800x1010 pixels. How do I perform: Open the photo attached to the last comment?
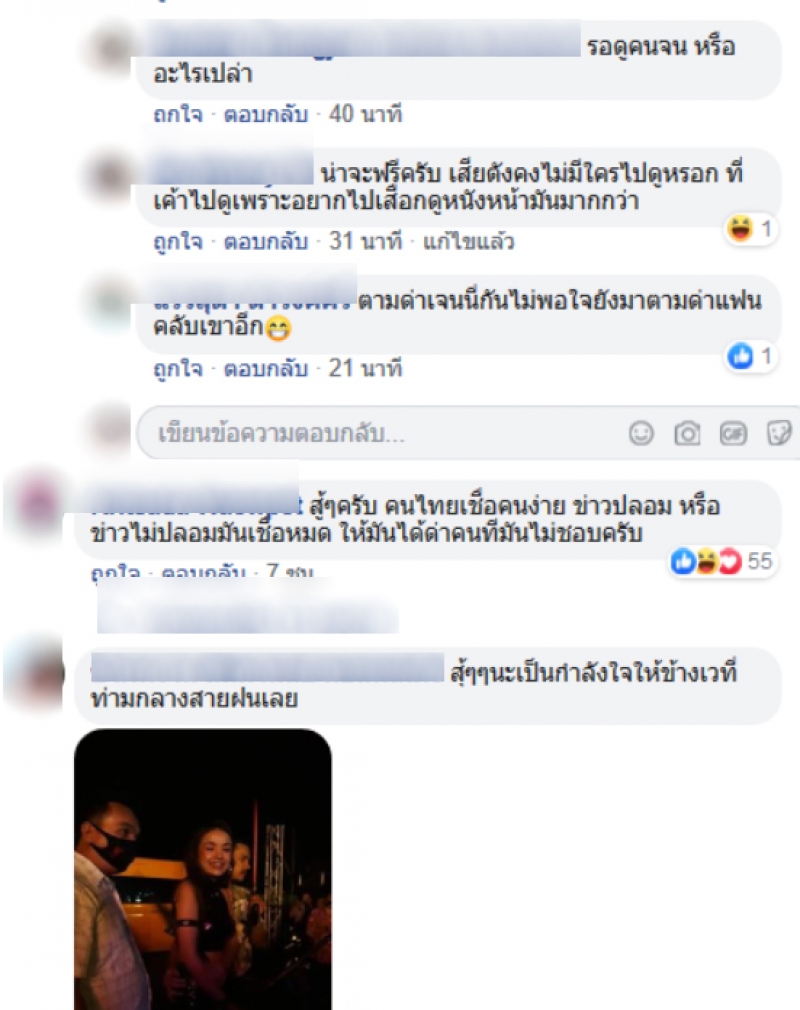pos(203,868)
